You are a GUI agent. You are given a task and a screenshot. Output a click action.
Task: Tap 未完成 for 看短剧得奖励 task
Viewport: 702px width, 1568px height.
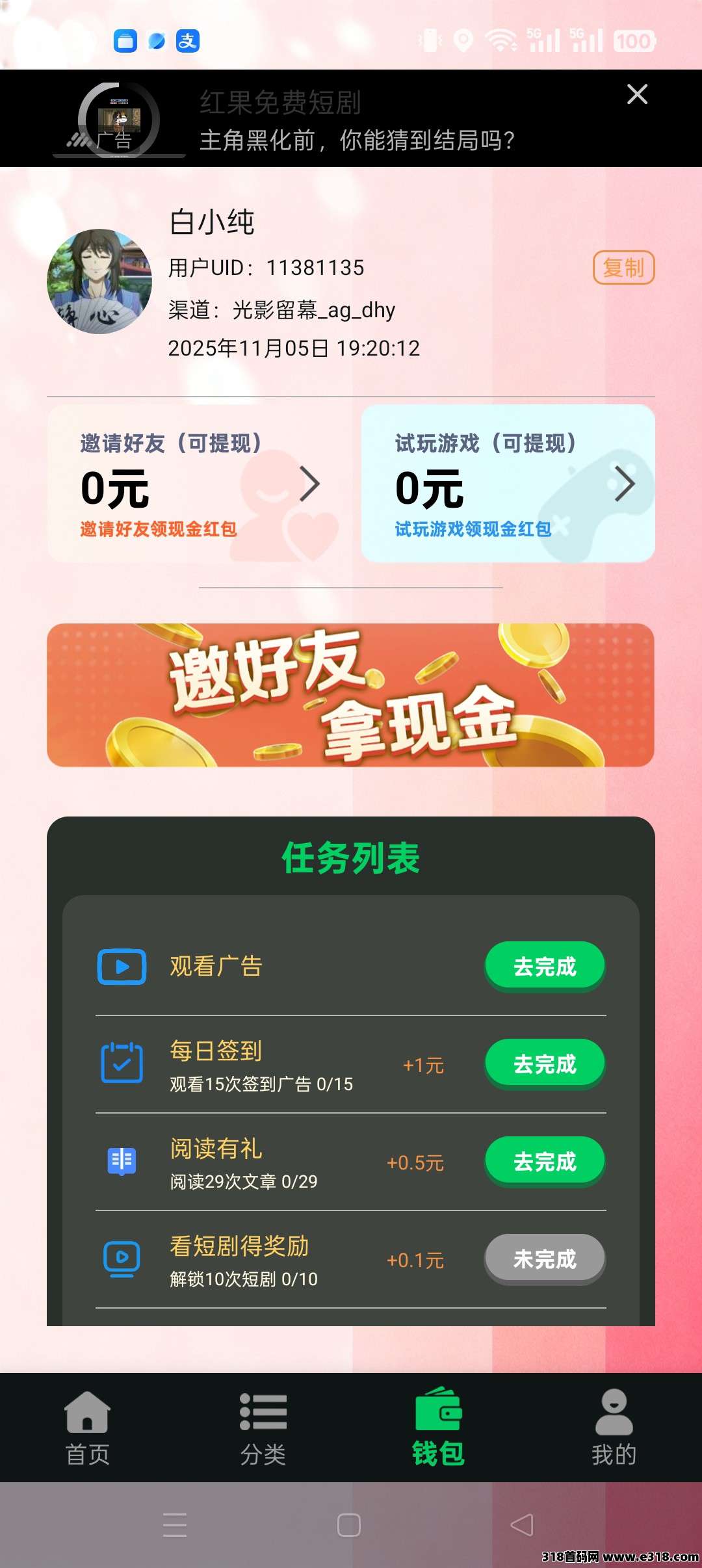[x=545, y=1259]
